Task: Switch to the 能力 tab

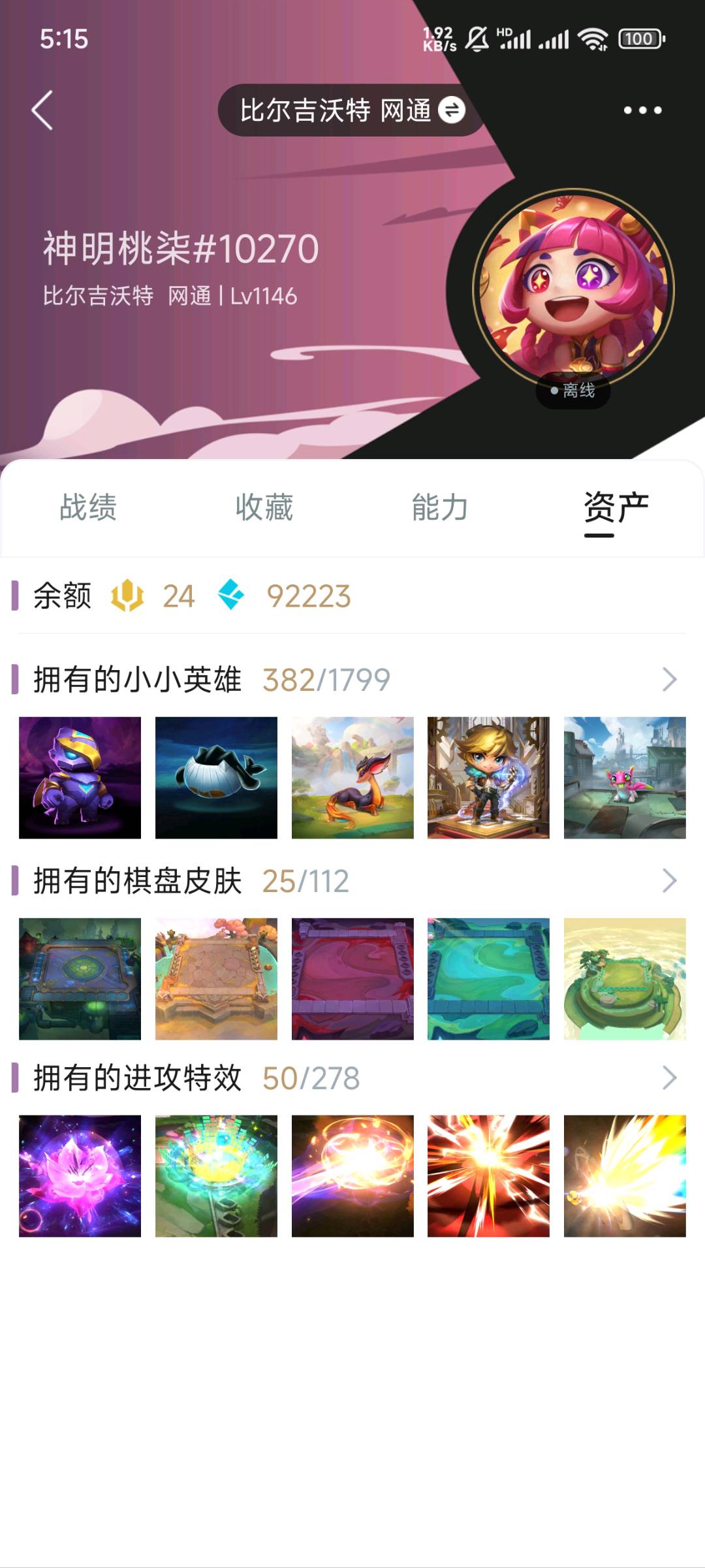Action: [x=440, y=507]
